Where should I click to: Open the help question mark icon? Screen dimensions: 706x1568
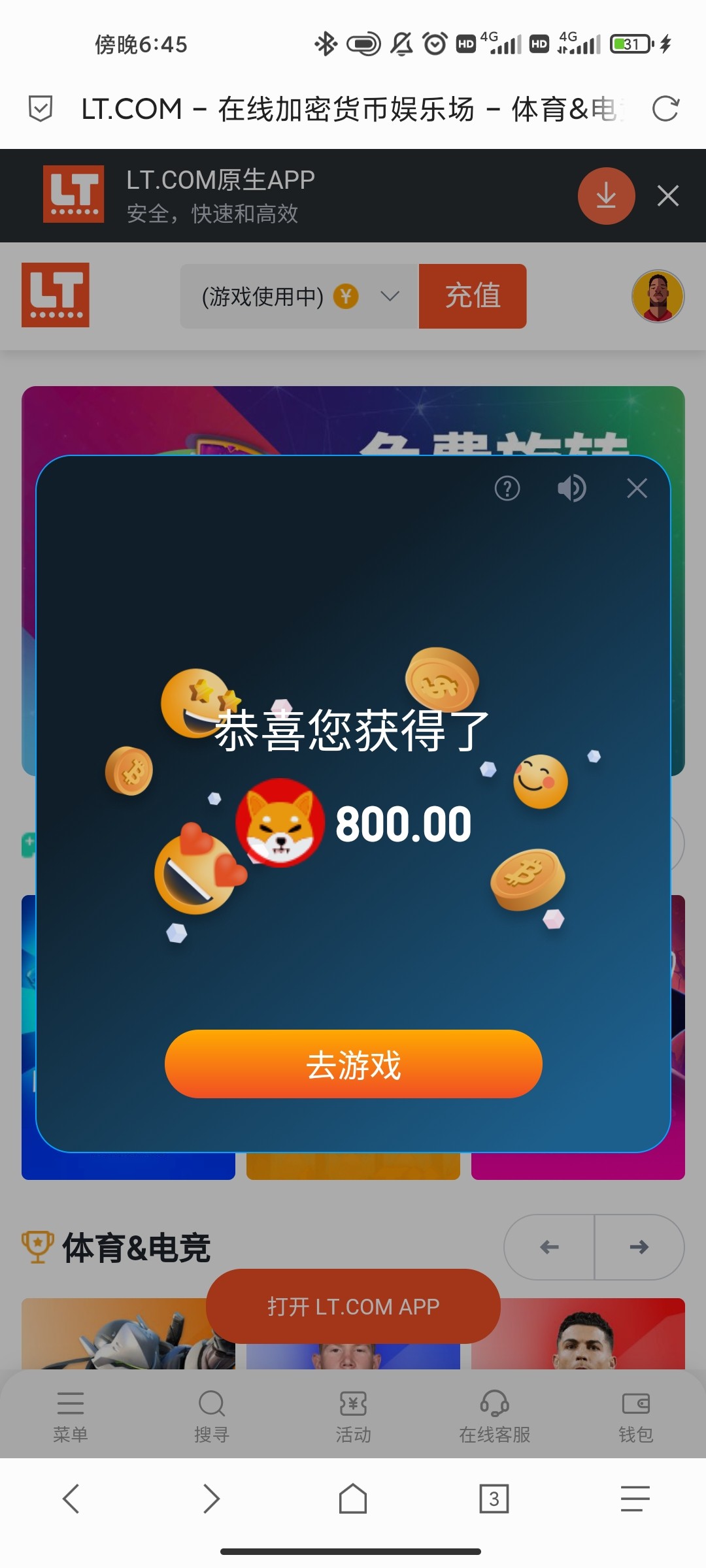507,488
